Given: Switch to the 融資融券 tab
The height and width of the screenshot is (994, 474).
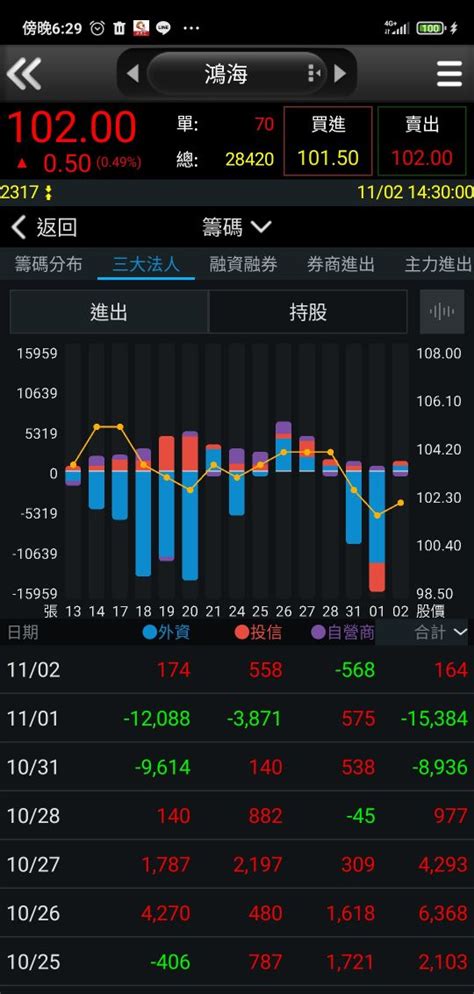Looking at the screenshot, I should 243,264.
